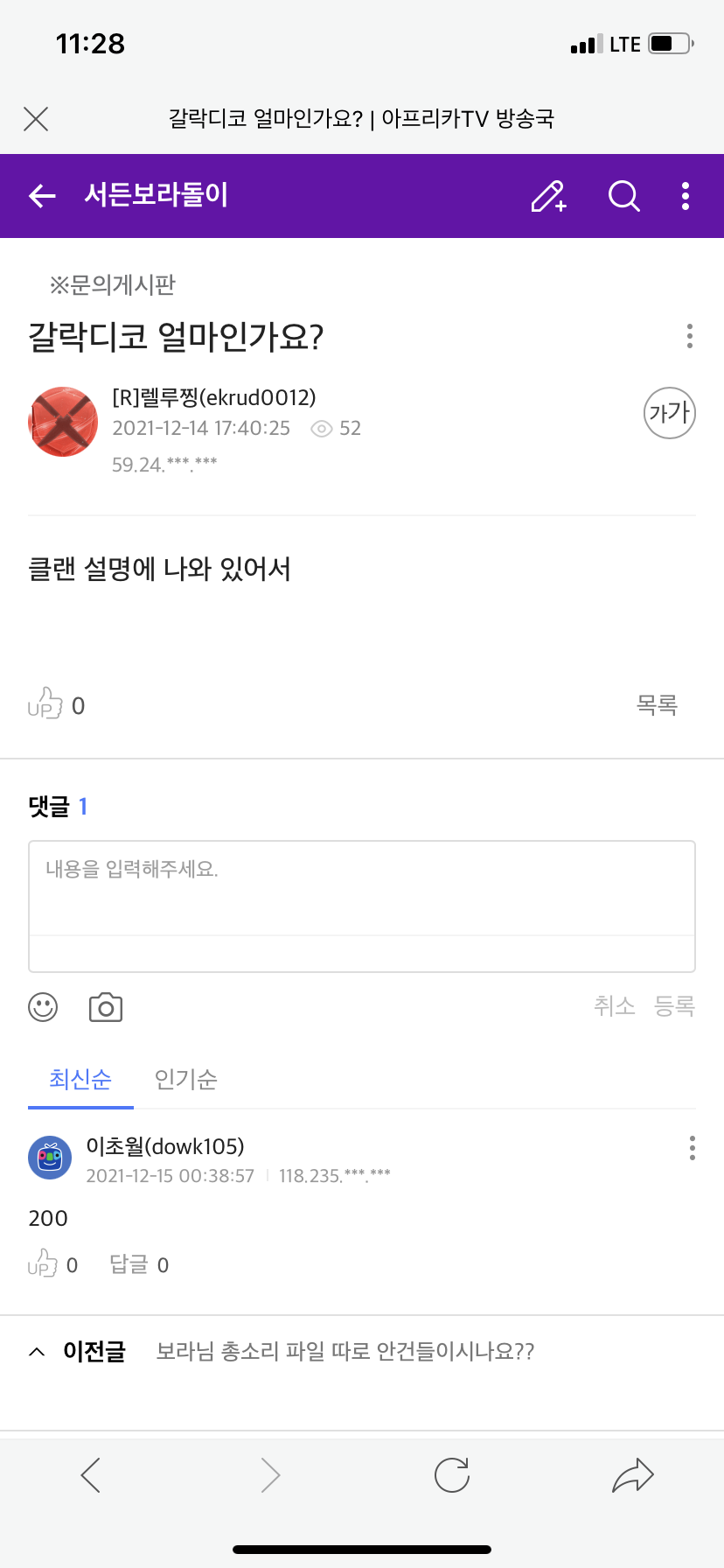Attach a photo with camera icon
Image resolution: width=724 pixels, height=1568 pixels.
tap(106, 1007)
